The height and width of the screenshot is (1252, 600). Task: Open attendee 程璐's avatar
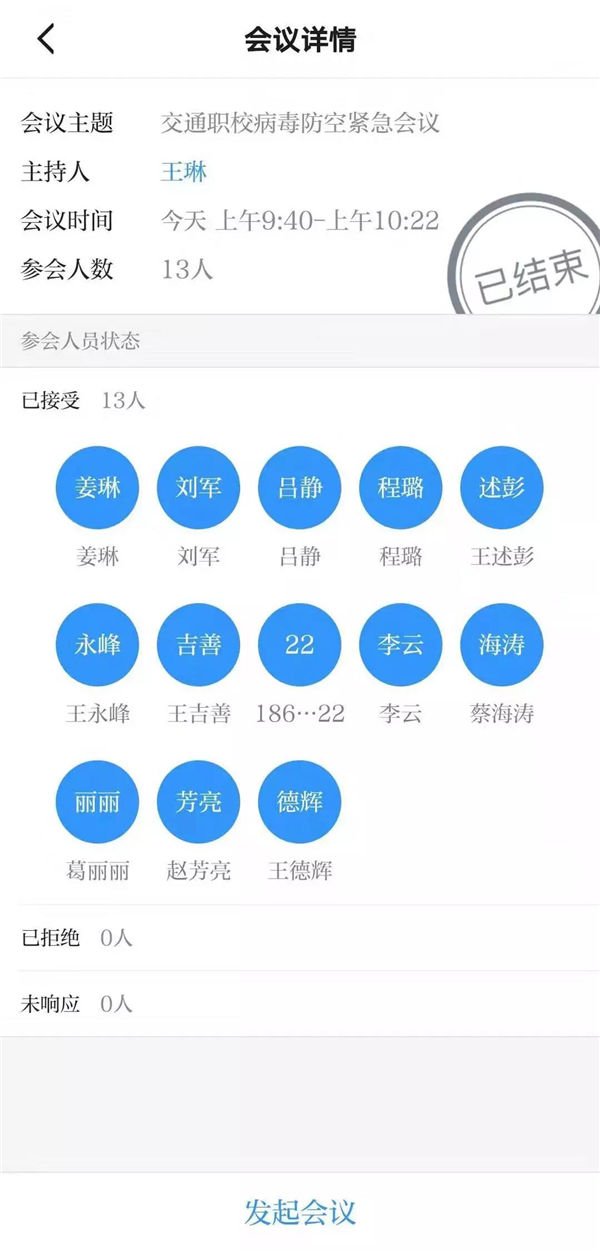(x=401, y=487)
